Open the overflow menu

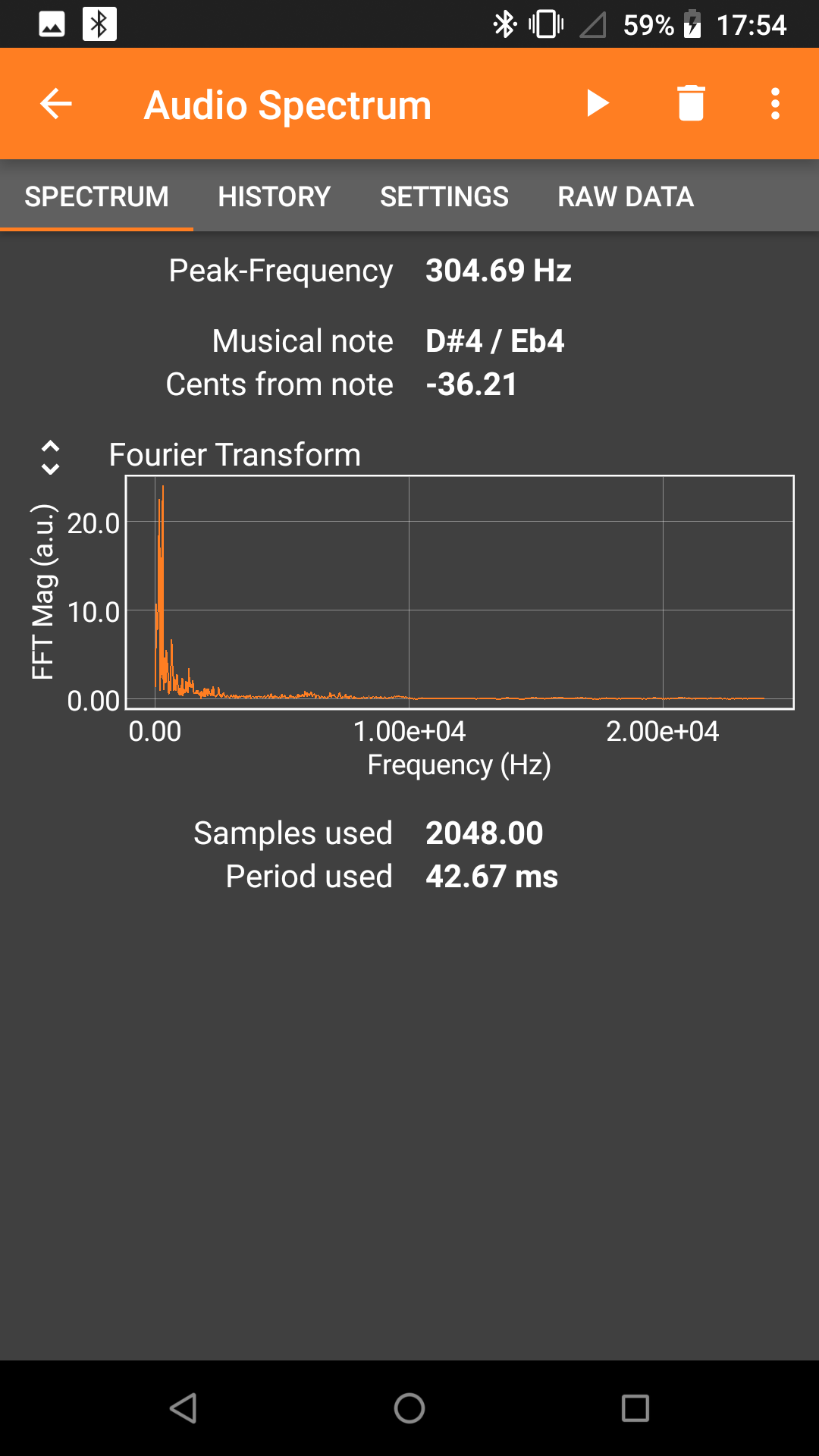coord(774,104)
